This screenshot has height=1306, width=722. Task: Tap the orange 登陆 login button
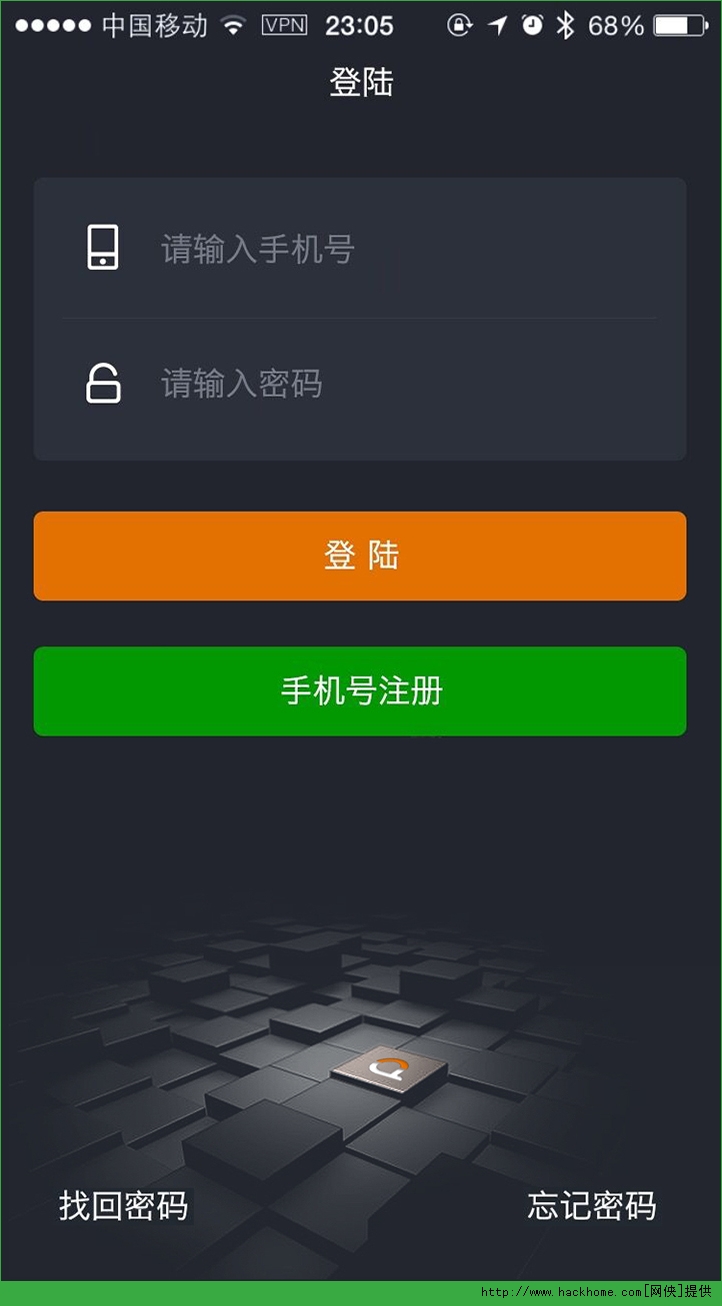click(360, 556)
